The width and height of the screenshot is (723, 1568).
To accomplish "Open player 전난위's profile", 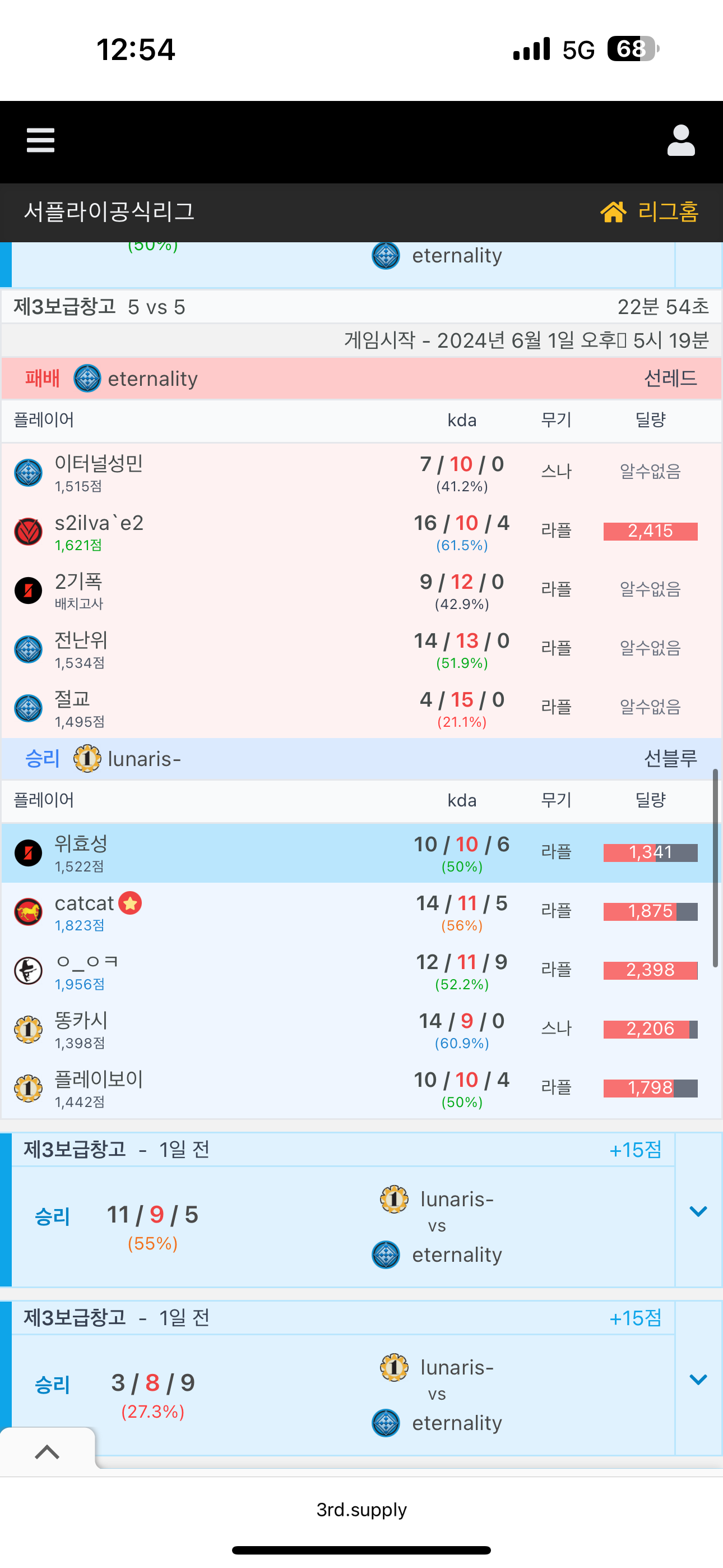I will tap(81, 640).
